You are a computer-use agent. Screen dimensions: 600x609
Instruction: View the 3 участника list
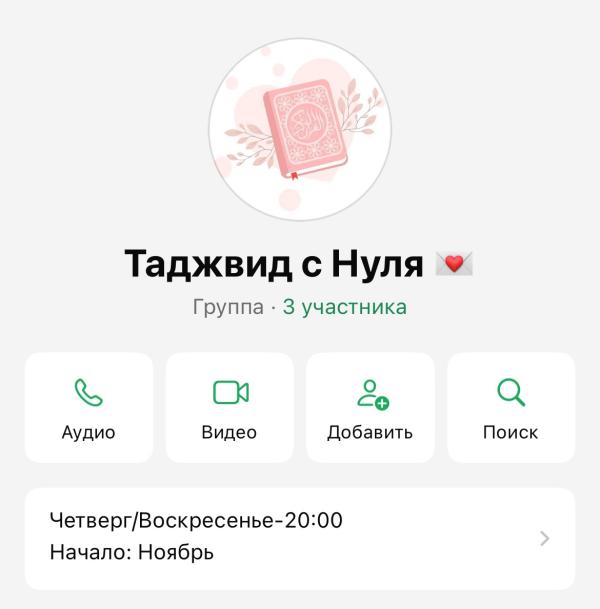point(344,307)
